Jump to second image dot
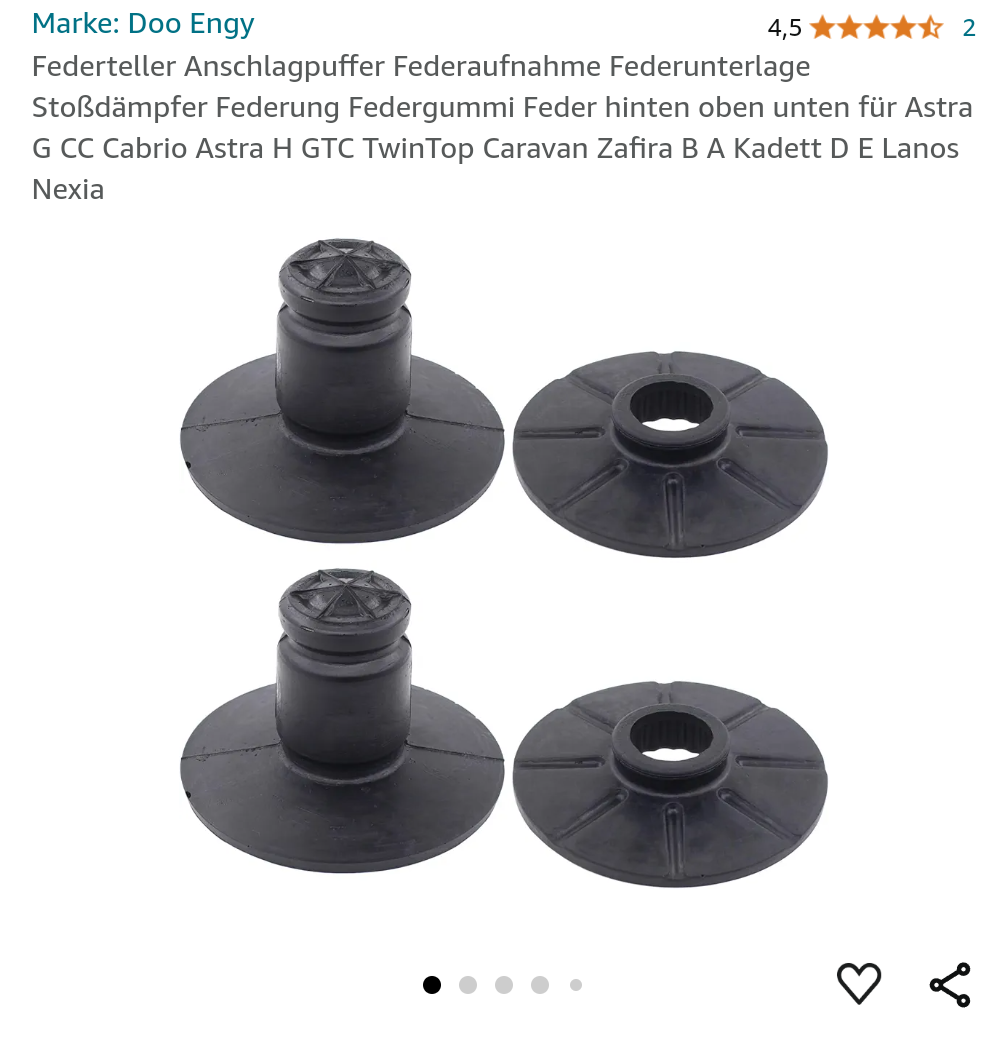 [468, 985]
